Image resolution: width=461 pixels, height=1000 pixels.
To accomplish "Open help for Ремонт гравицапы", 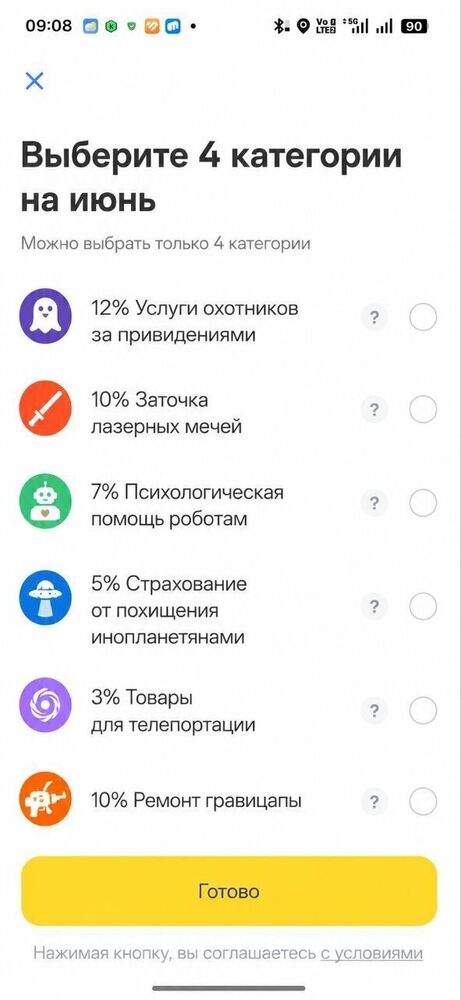I will (x=375, y=802).
